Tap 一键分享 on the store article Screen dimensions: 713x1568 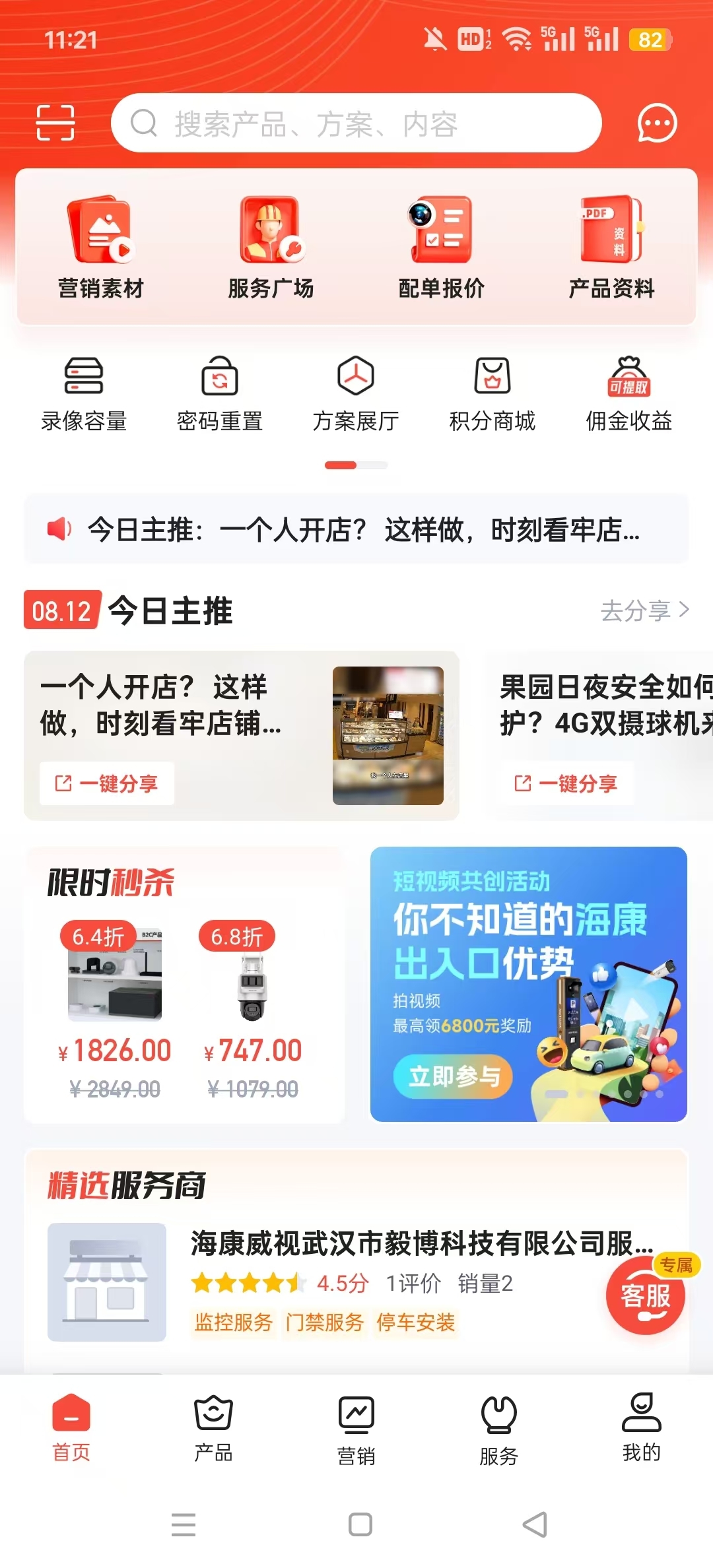107,783
